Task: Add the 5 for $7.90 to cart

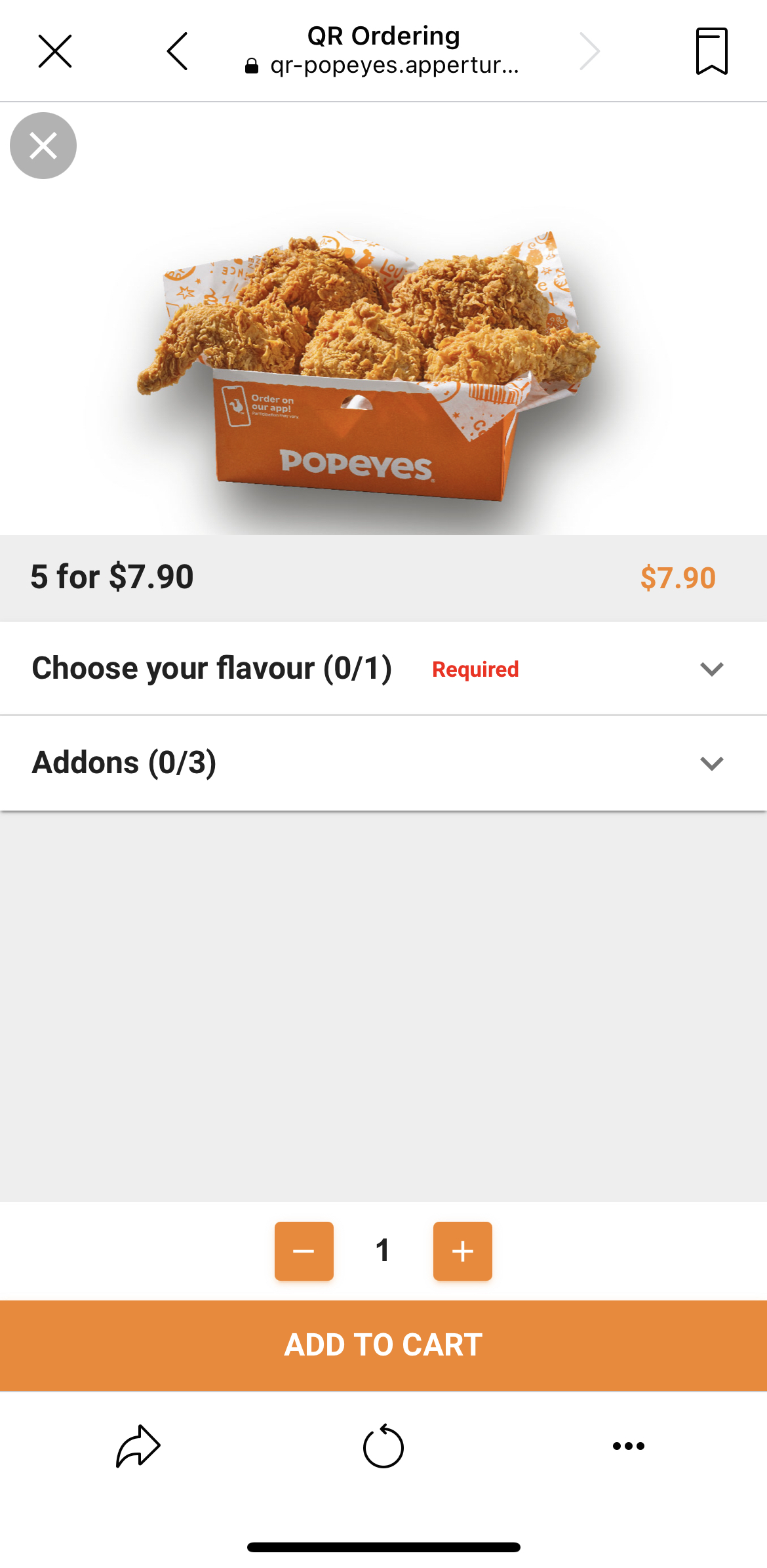Action: pos(383,1345)
